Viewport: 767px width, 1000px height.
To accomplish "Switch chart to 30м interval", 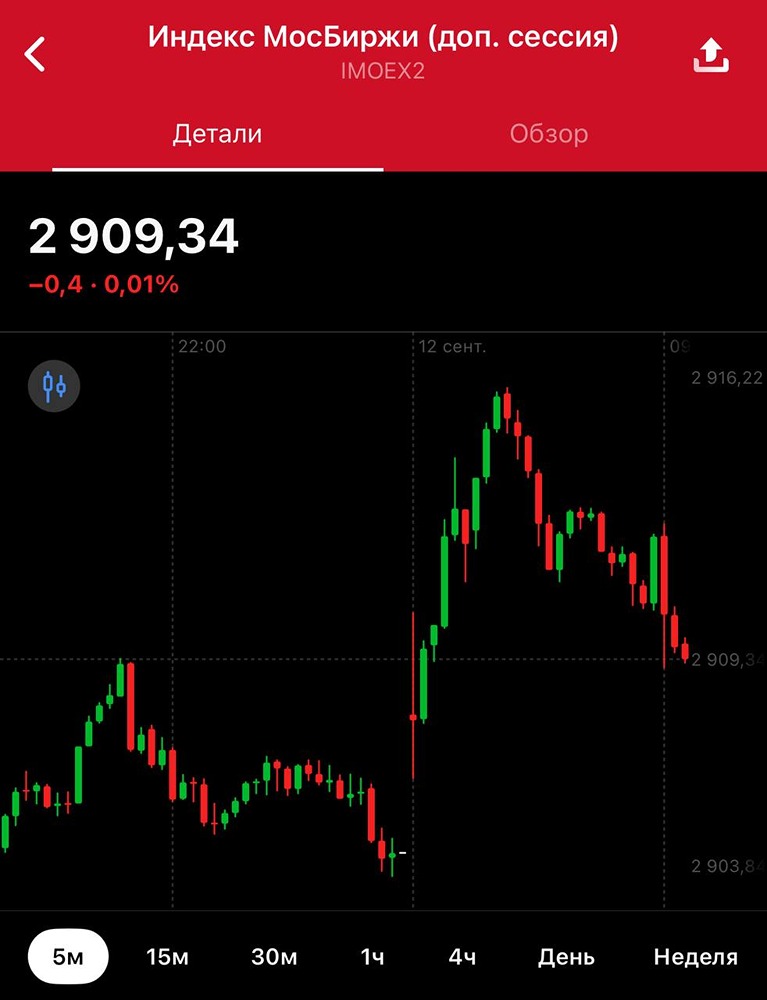I will 274,957.
